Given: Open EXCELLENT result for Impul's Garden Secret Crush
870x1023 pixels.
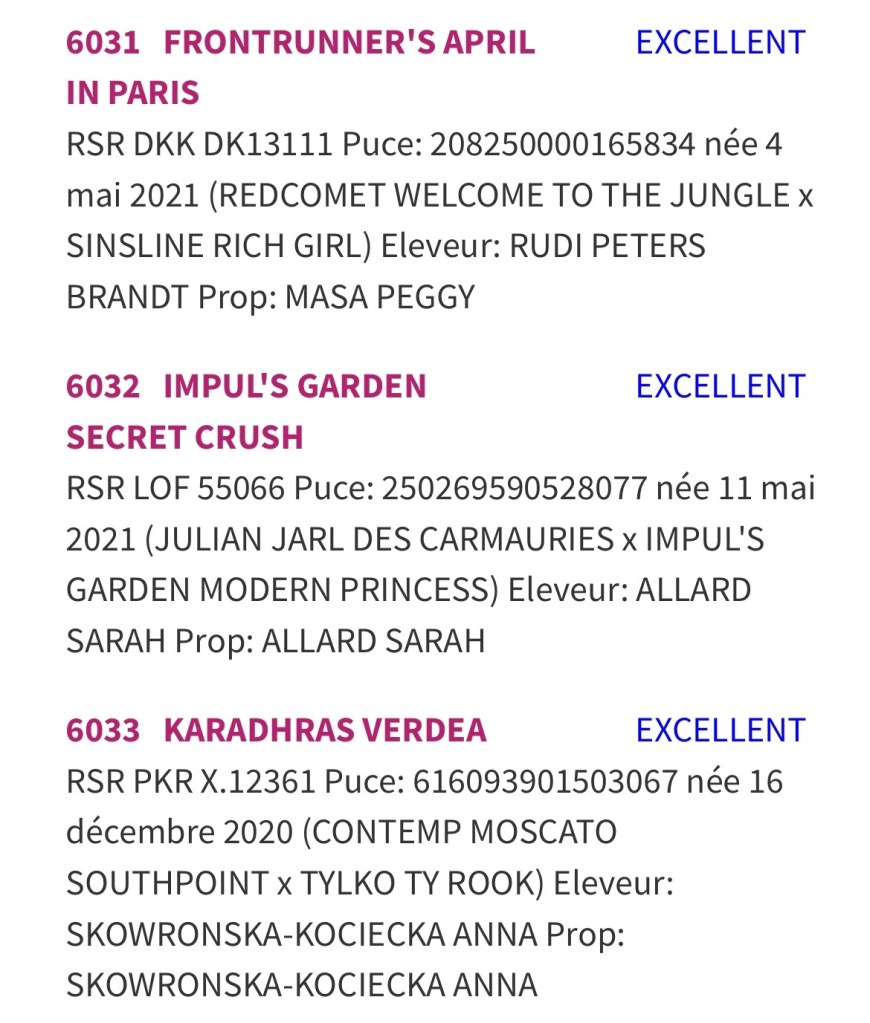Looking at the screenshot, I should [720, 386].
